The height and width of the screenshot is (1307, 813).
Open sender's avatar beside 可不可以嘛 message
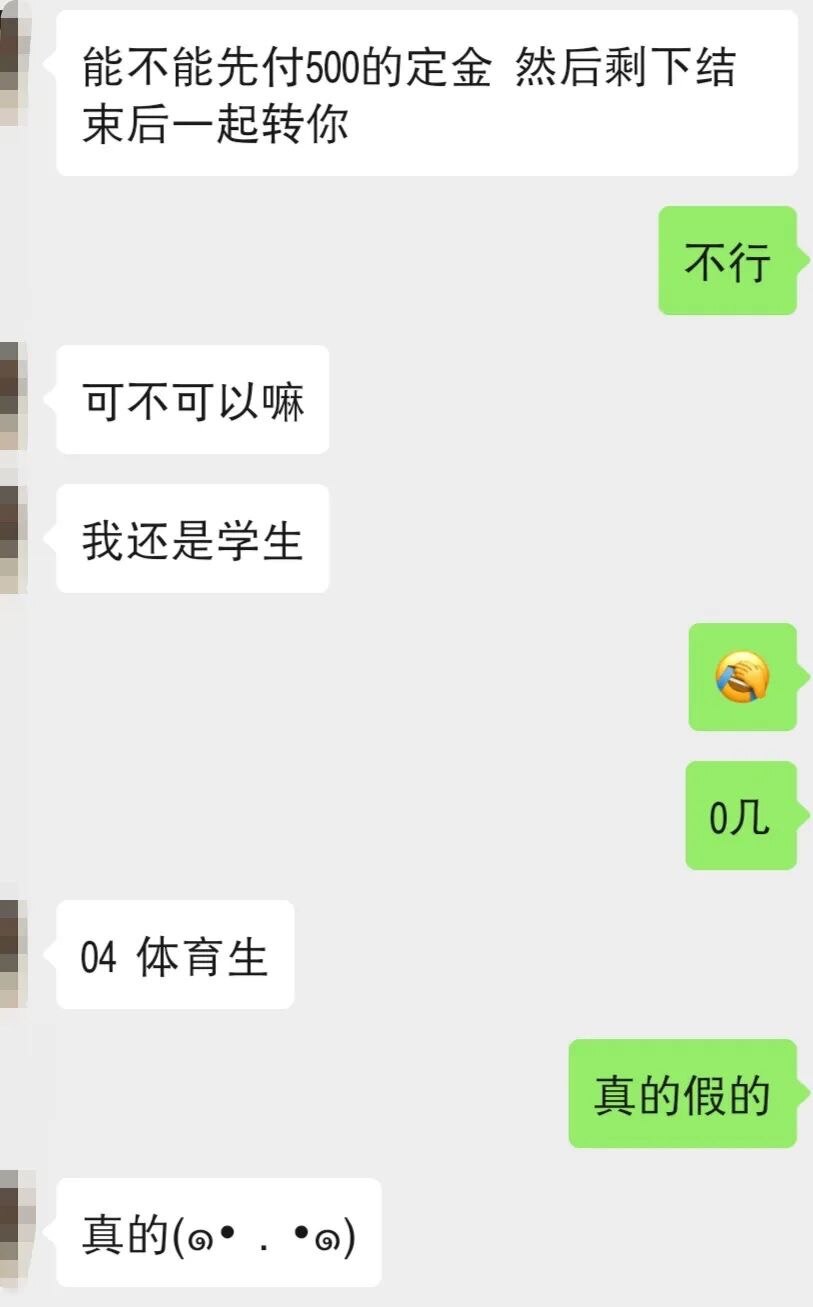coord(12,398)
